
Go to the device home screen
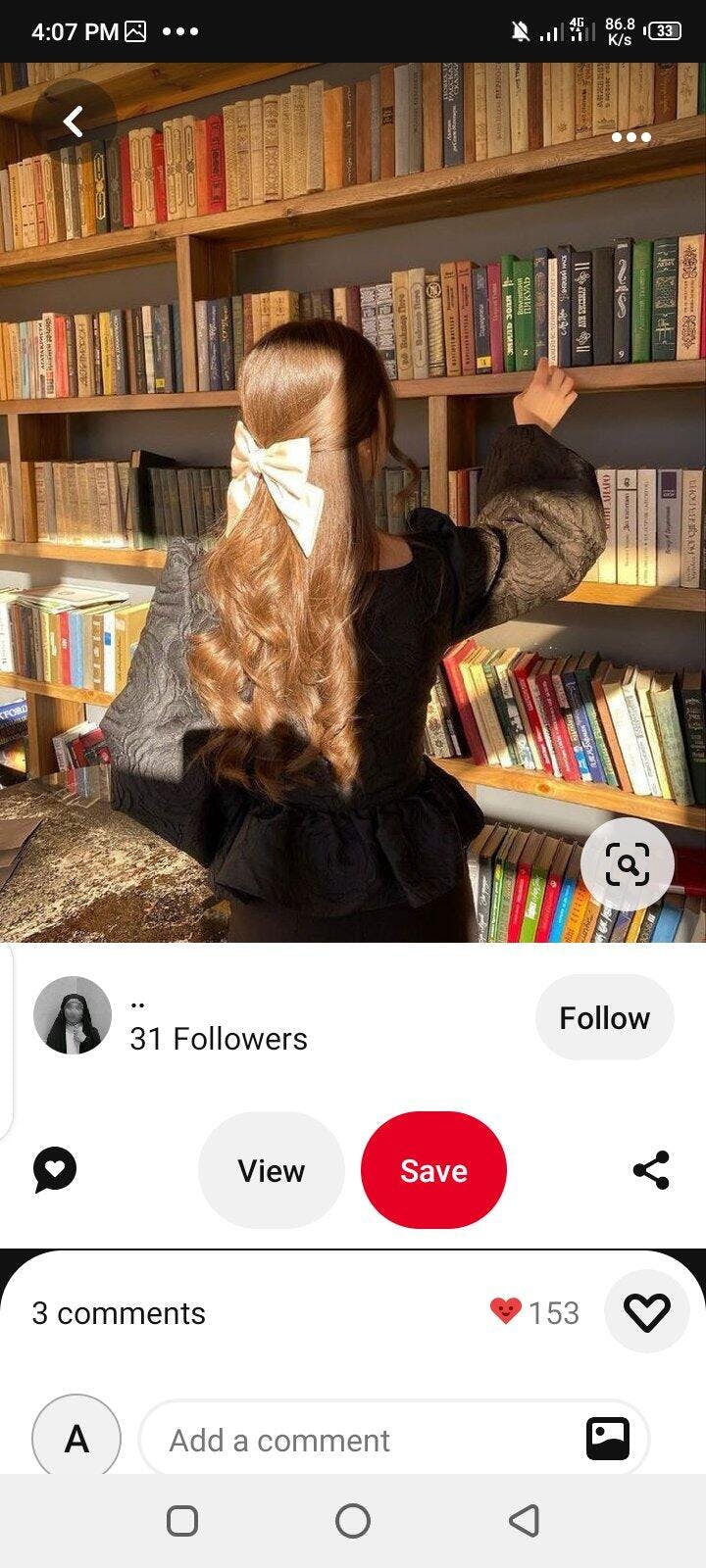[x=353, y=1521]
